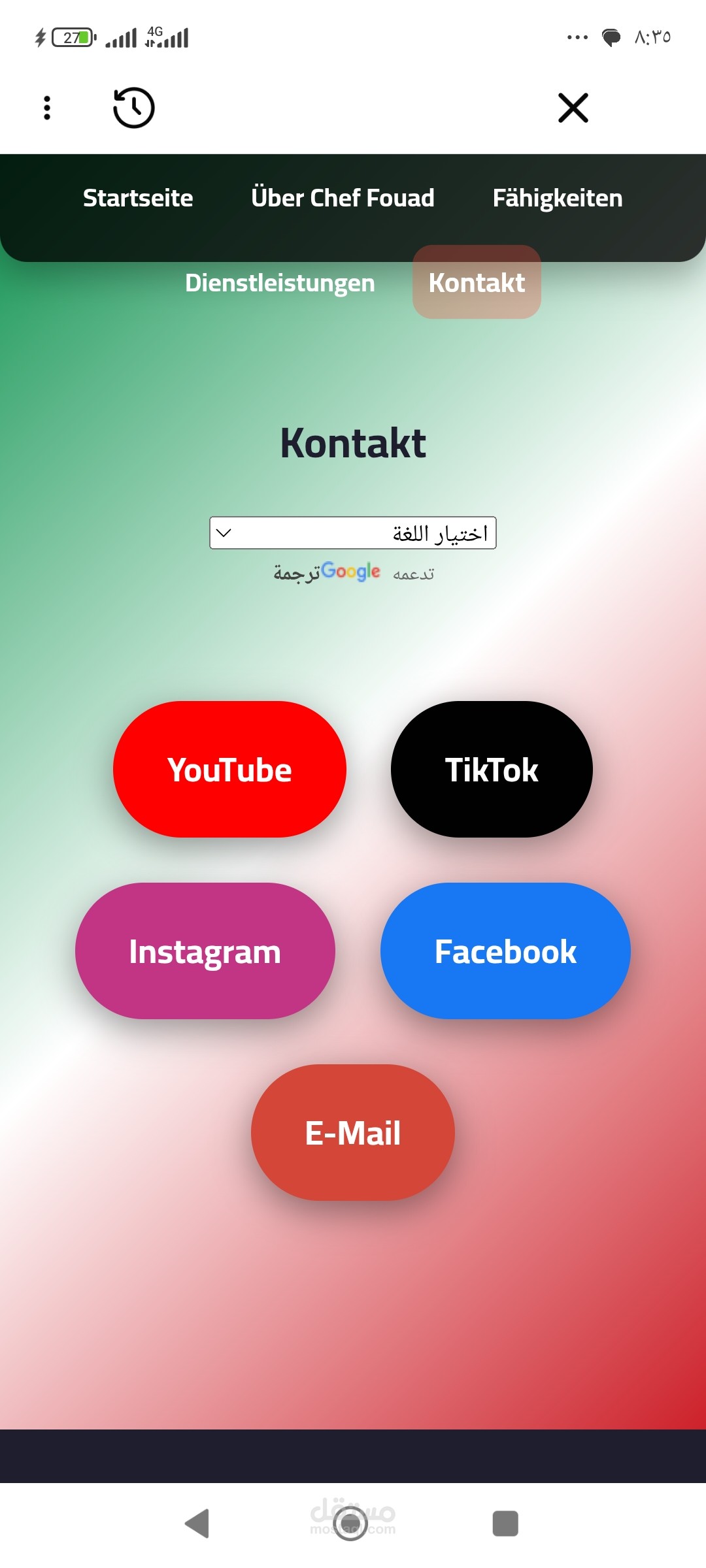Image resolution: width=706 pixels, height=1568 pixels.
Task: Open the Facebook page button
Action: 505,951
